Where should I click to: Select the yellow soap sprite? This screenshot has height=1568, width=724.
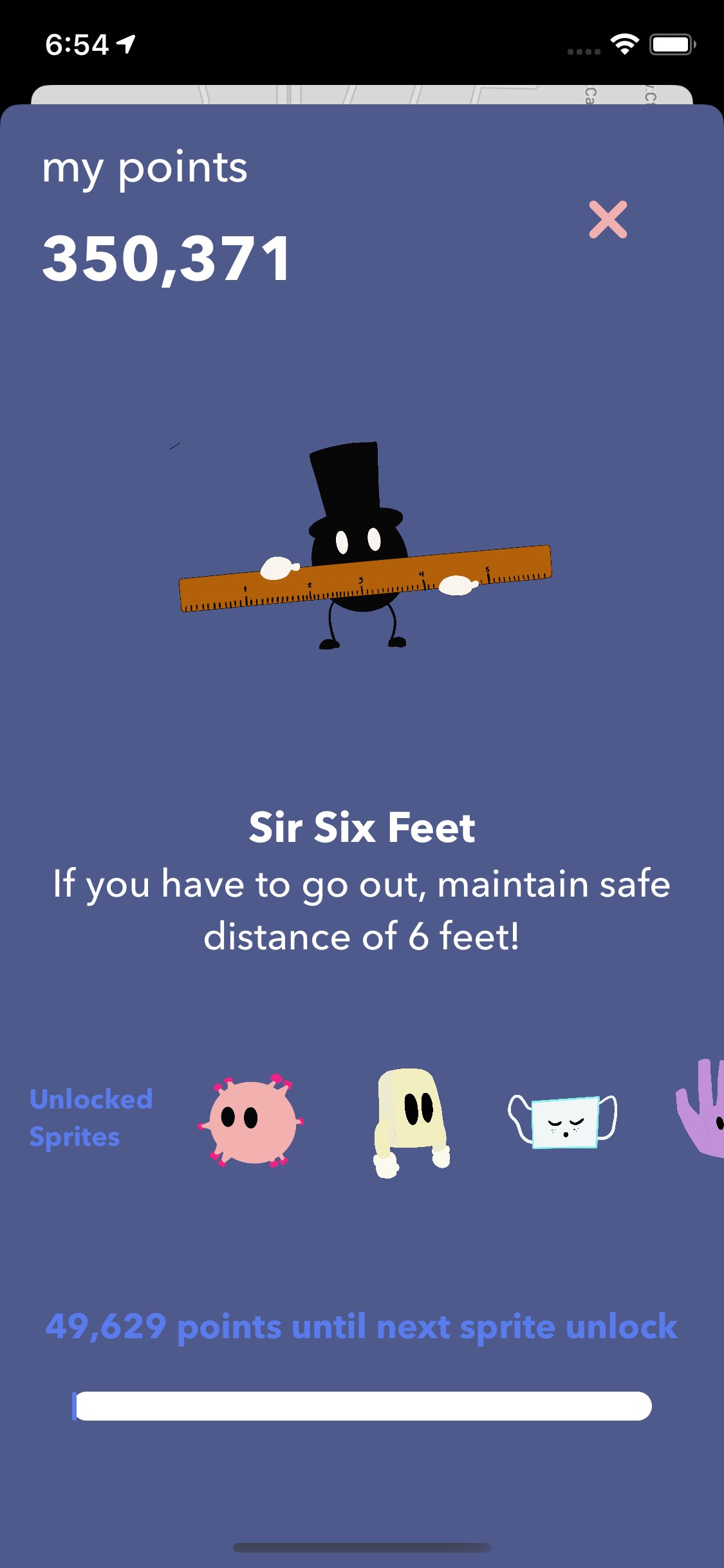click(411, 1122)
